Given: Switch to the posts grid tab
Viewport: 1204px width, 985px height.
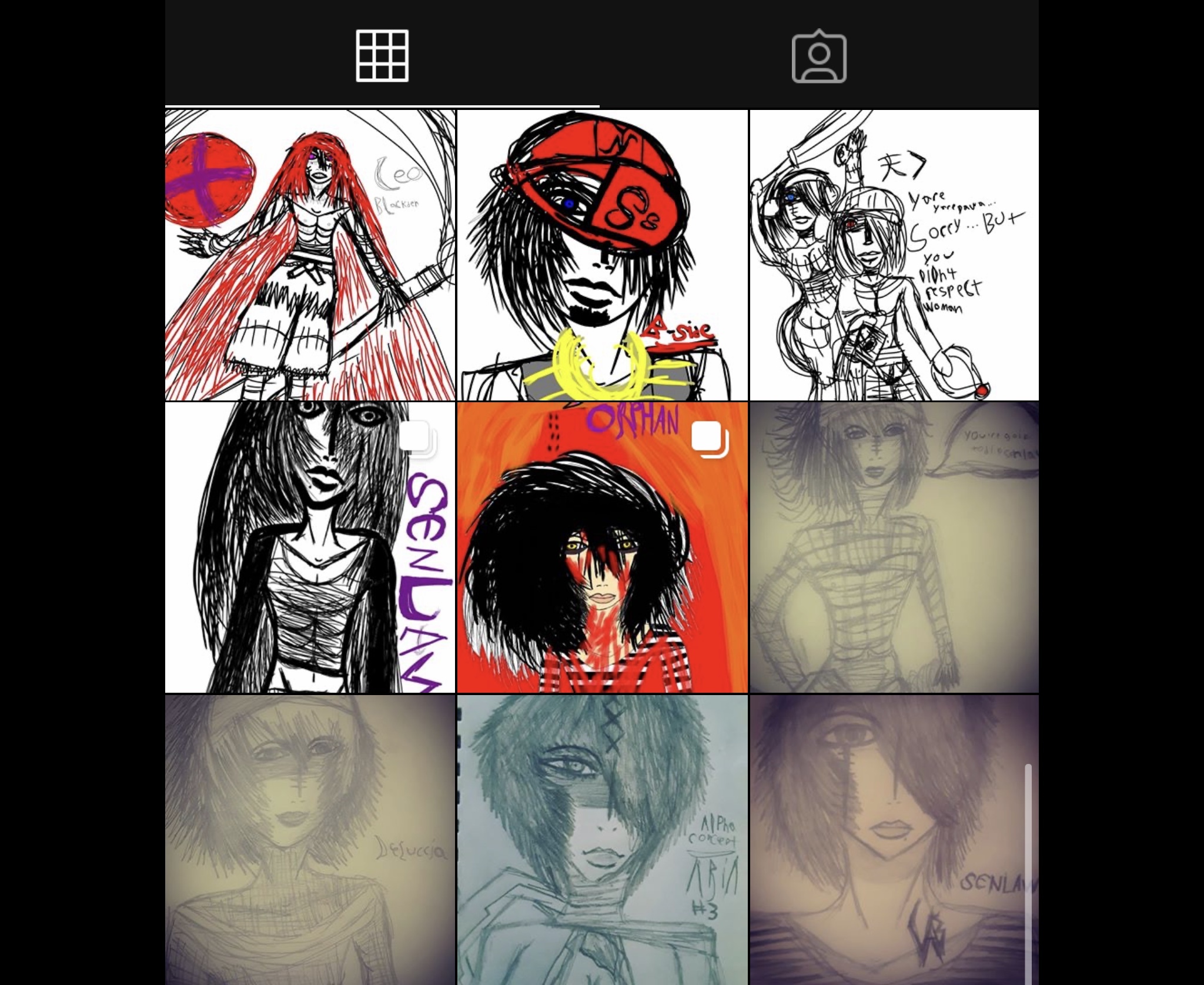Looking at the screenshot, I should click(382, 56).
